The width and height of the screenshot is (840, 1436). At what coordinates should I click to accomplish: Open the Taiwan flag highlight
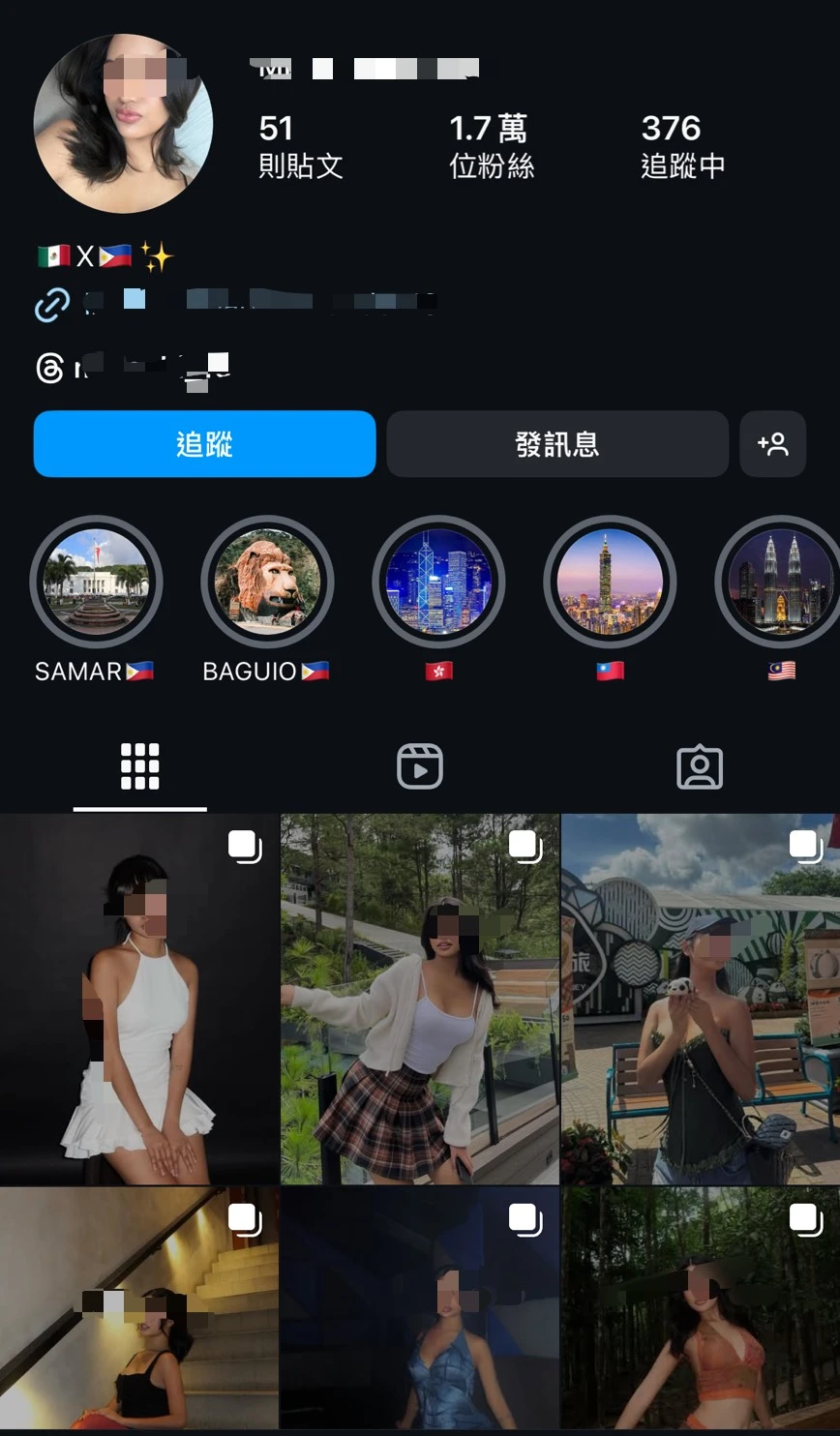click(x=610, y=582)
